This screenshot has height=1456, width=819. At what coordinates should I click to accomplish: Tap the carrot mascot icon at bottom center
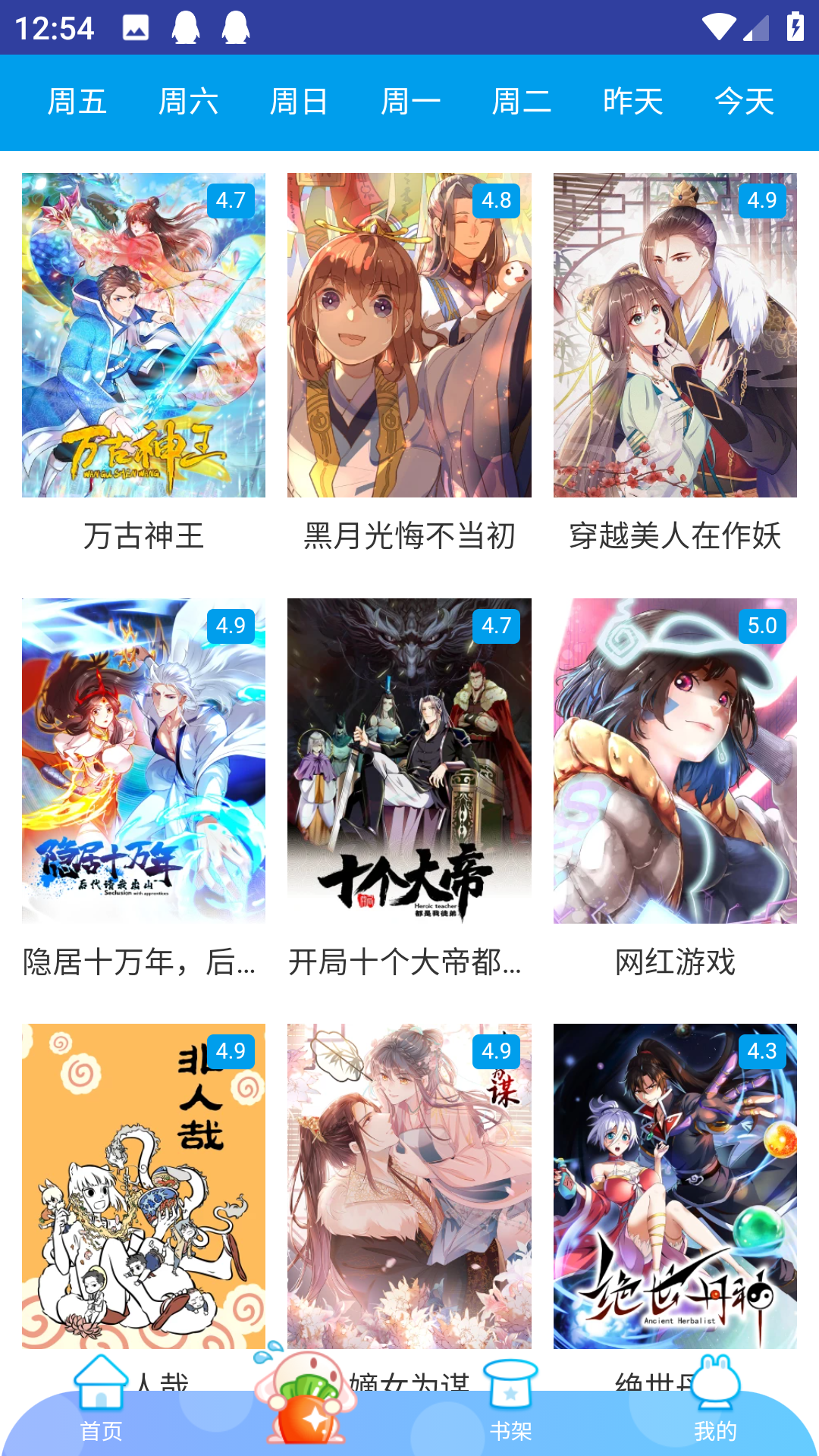click(307, 1403)
